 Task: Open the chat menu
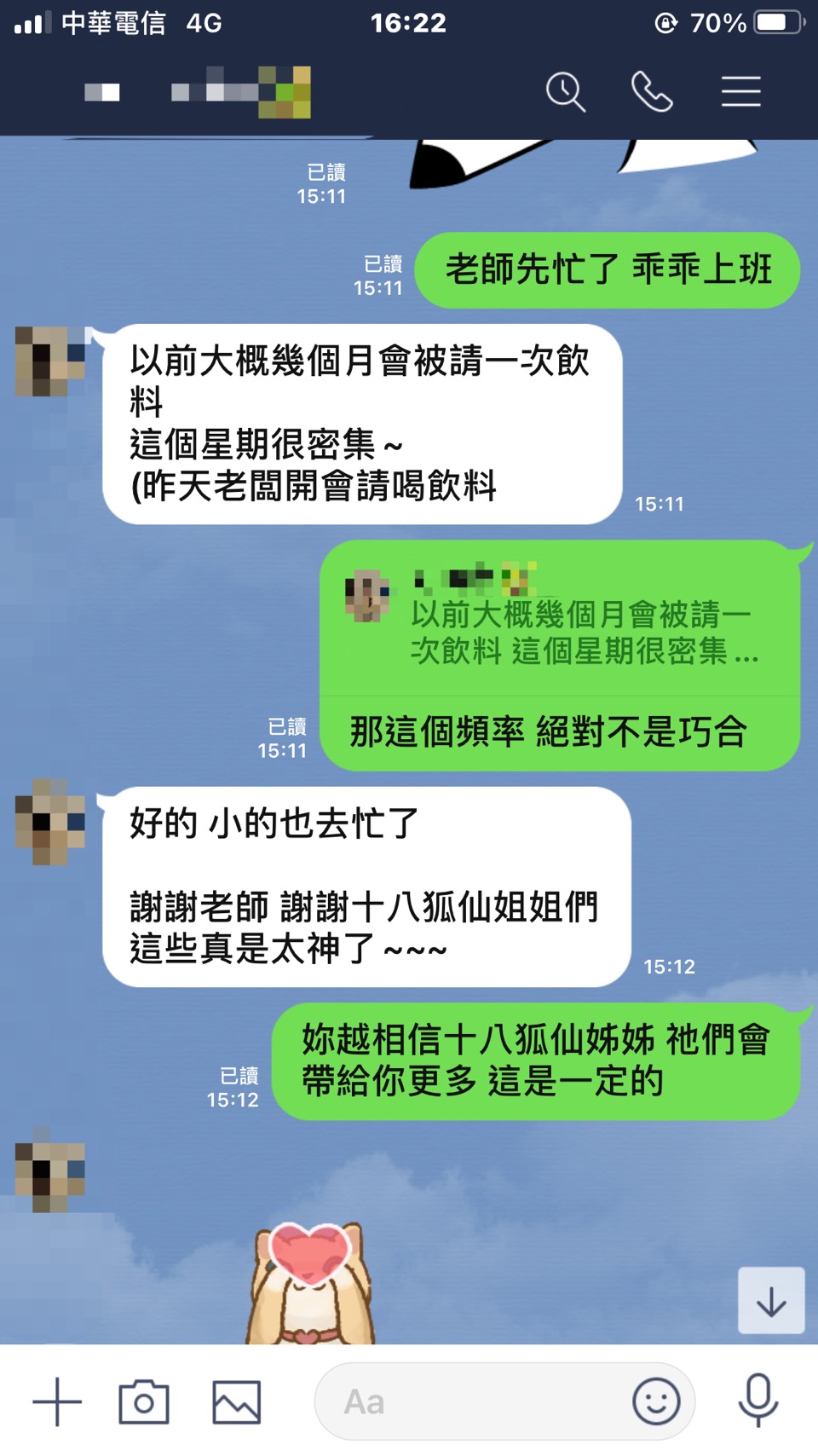point(740,92)
